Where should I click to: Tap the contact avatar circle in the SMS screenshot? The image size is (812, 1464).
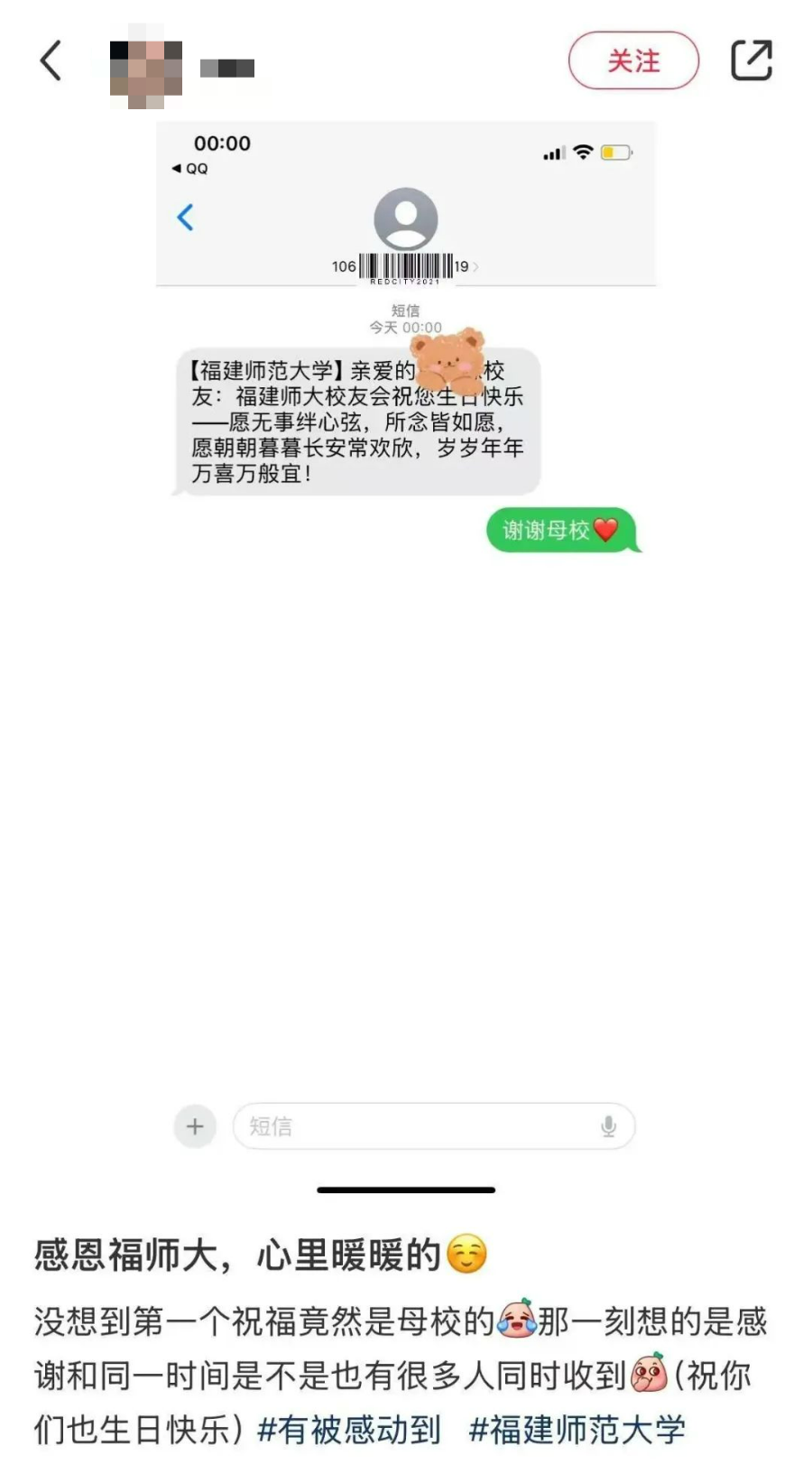[406, 217]
